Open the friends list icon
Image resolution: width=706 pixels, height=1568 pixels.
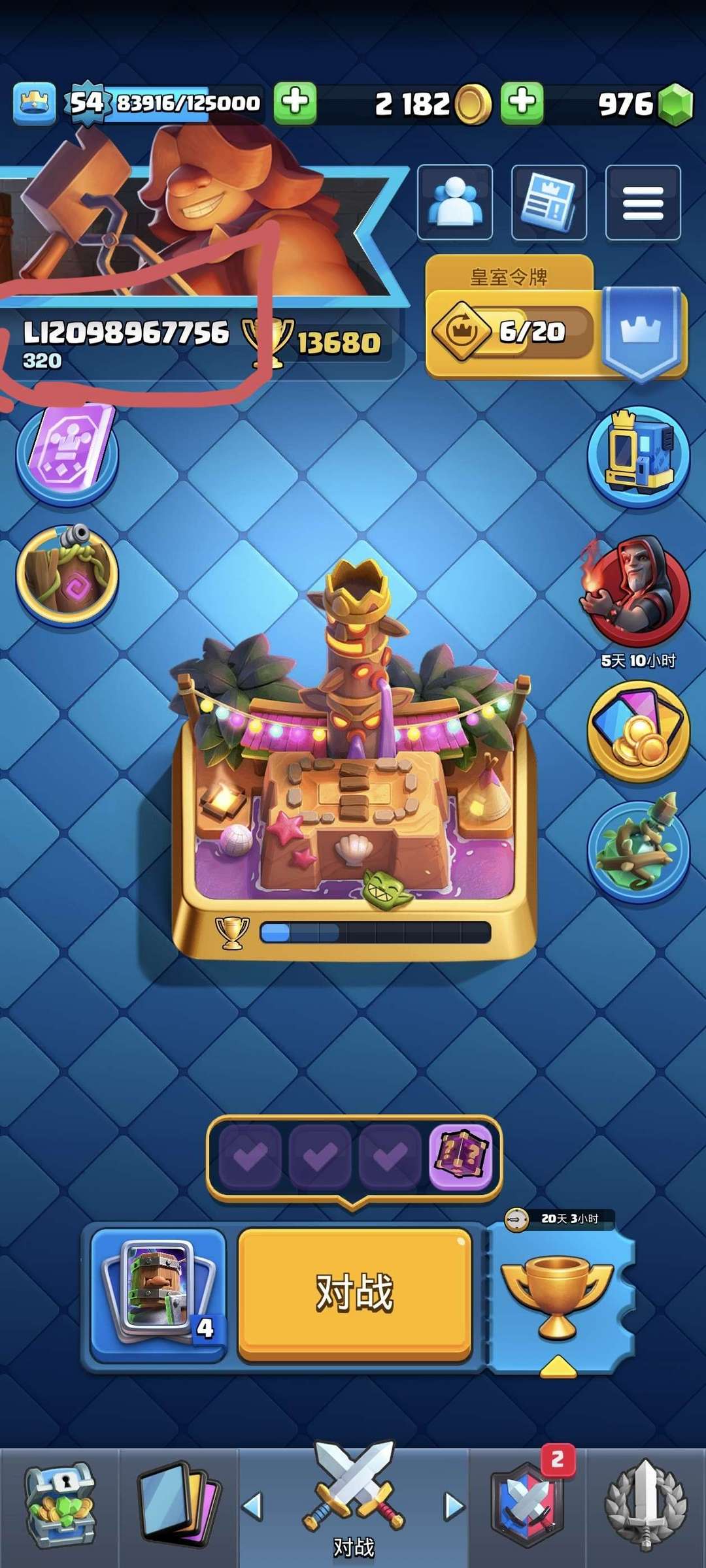pos(455,202)
